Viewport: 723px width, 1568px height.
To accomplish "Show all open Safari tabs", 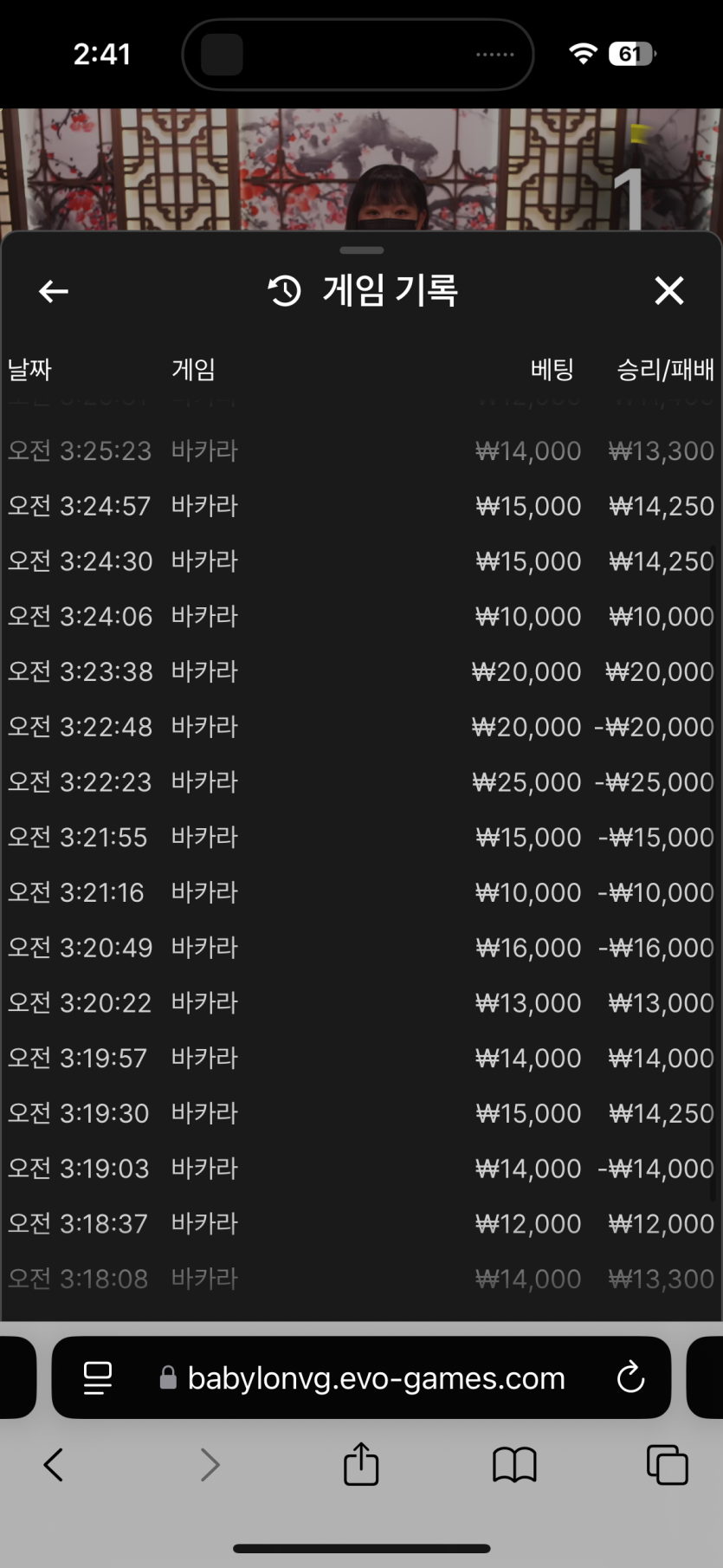I will (x=667, y=1465).
